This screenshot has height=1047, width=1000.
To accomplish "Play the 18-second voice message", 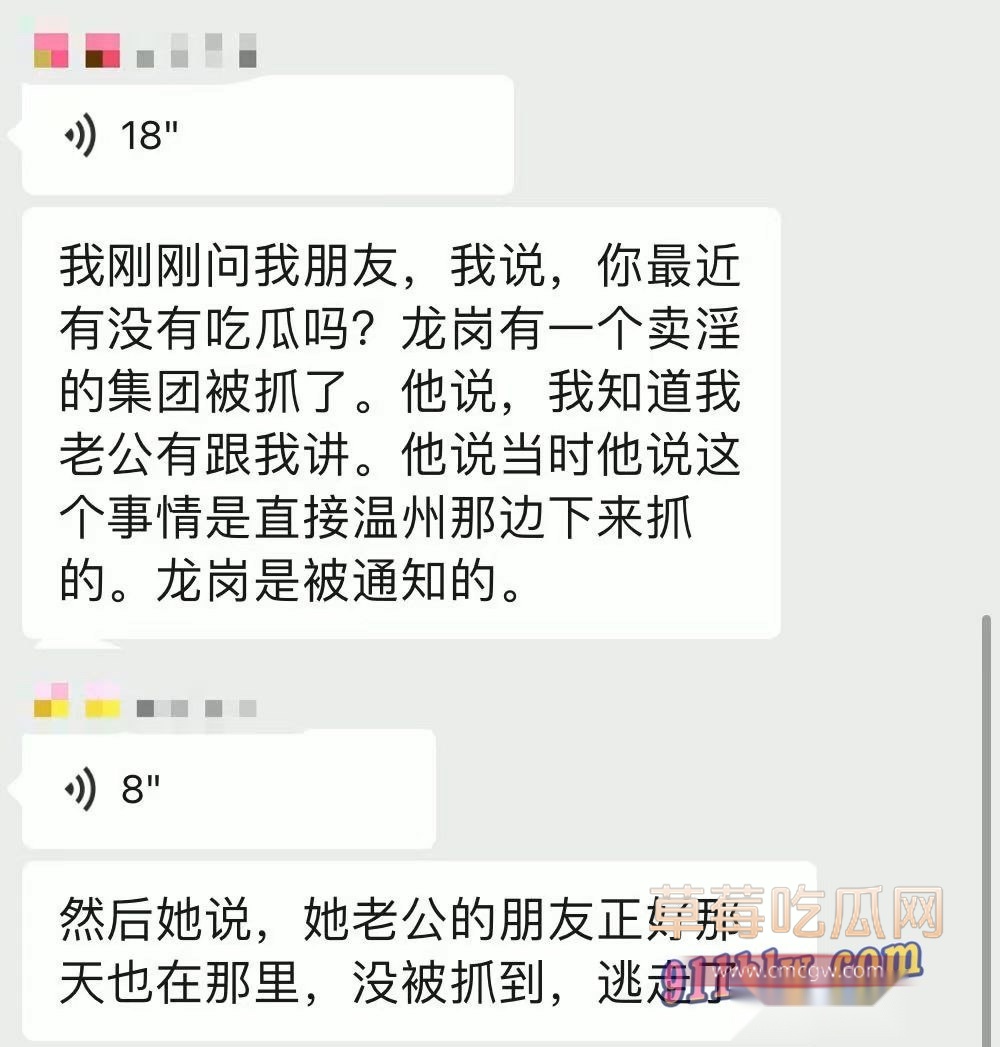I will click(266, 135).
